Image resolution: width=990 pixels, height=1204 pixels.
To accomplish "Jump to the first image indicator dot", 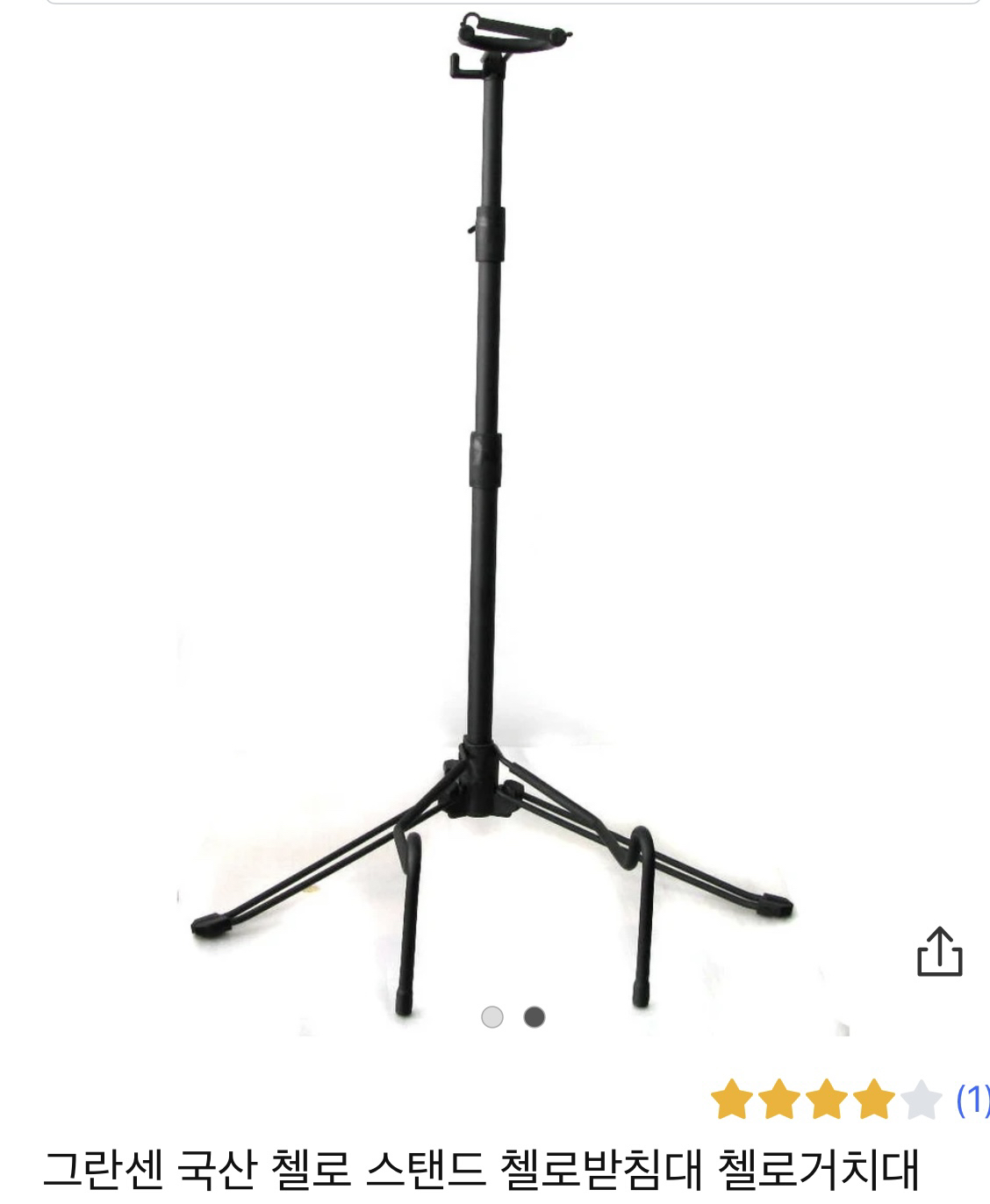I will coord(492,1017).
